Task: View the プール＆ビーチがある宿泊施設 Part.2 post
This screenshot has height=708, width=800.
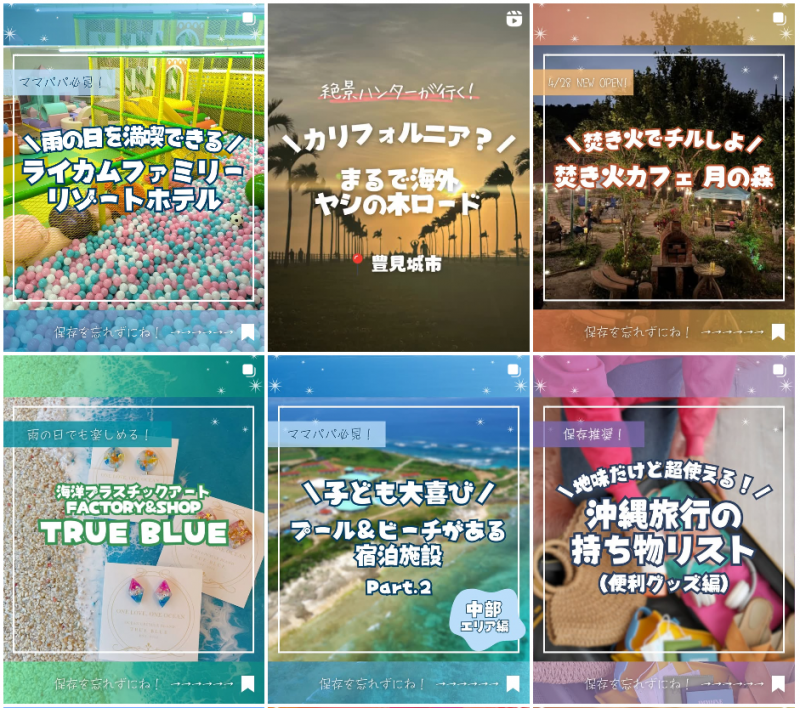Action: click(x=398, y=530)
